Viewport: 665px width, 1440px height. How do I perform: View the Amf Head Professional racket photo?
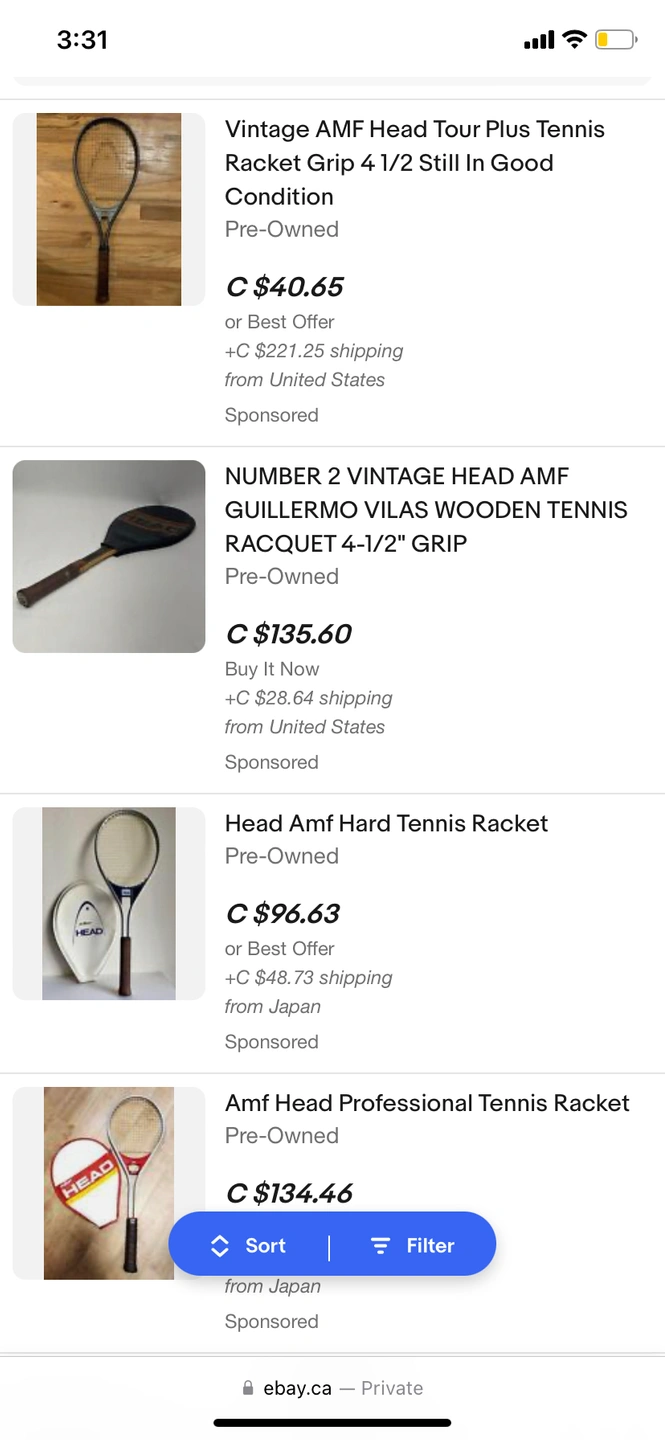click(109, 1182)
